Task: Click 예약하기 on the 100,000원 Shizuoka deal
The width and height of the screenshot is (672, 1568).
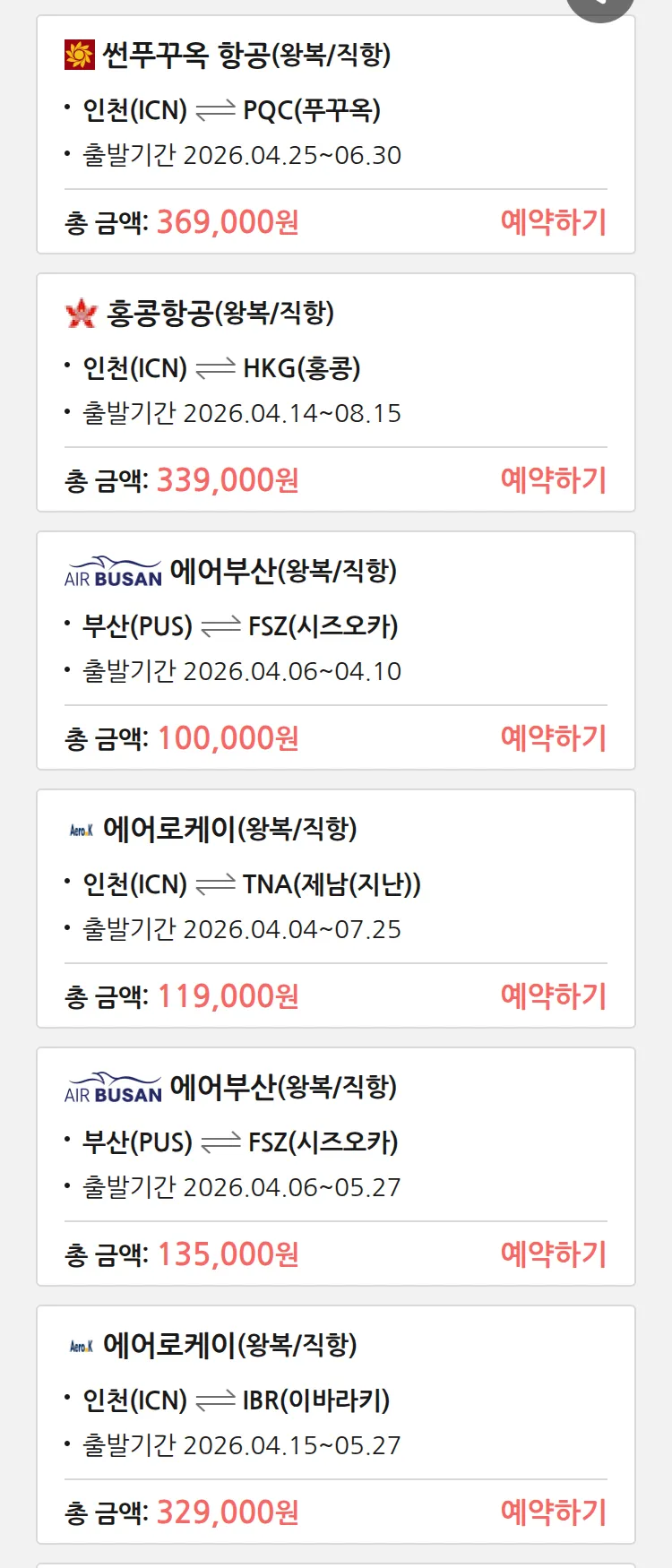Action: 554,737
